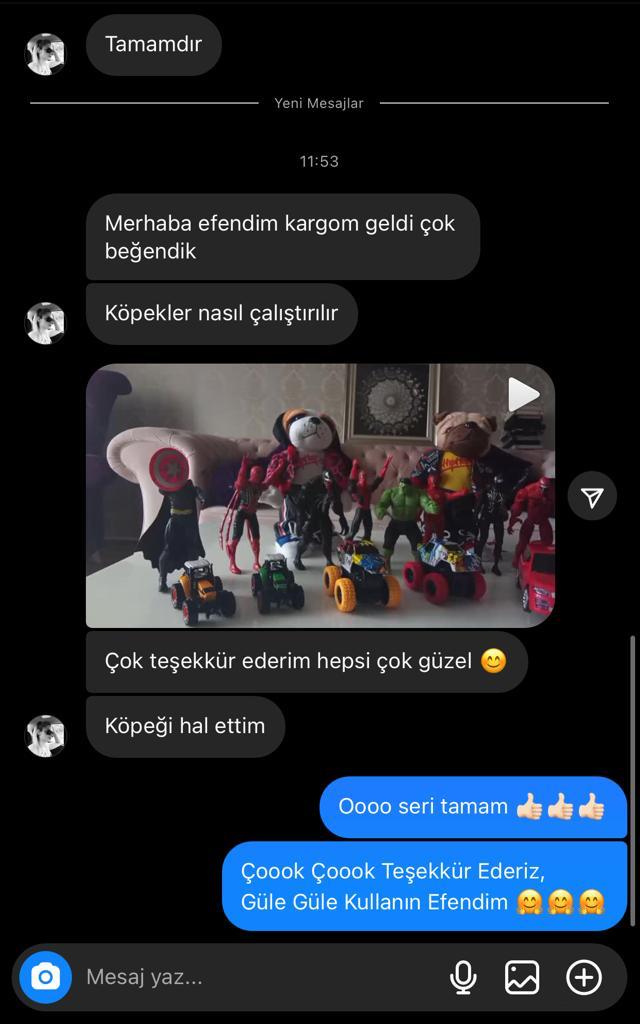Open sender's profile photo beside "Tamamdır"
640x1024 pixels.
[45, 55]
